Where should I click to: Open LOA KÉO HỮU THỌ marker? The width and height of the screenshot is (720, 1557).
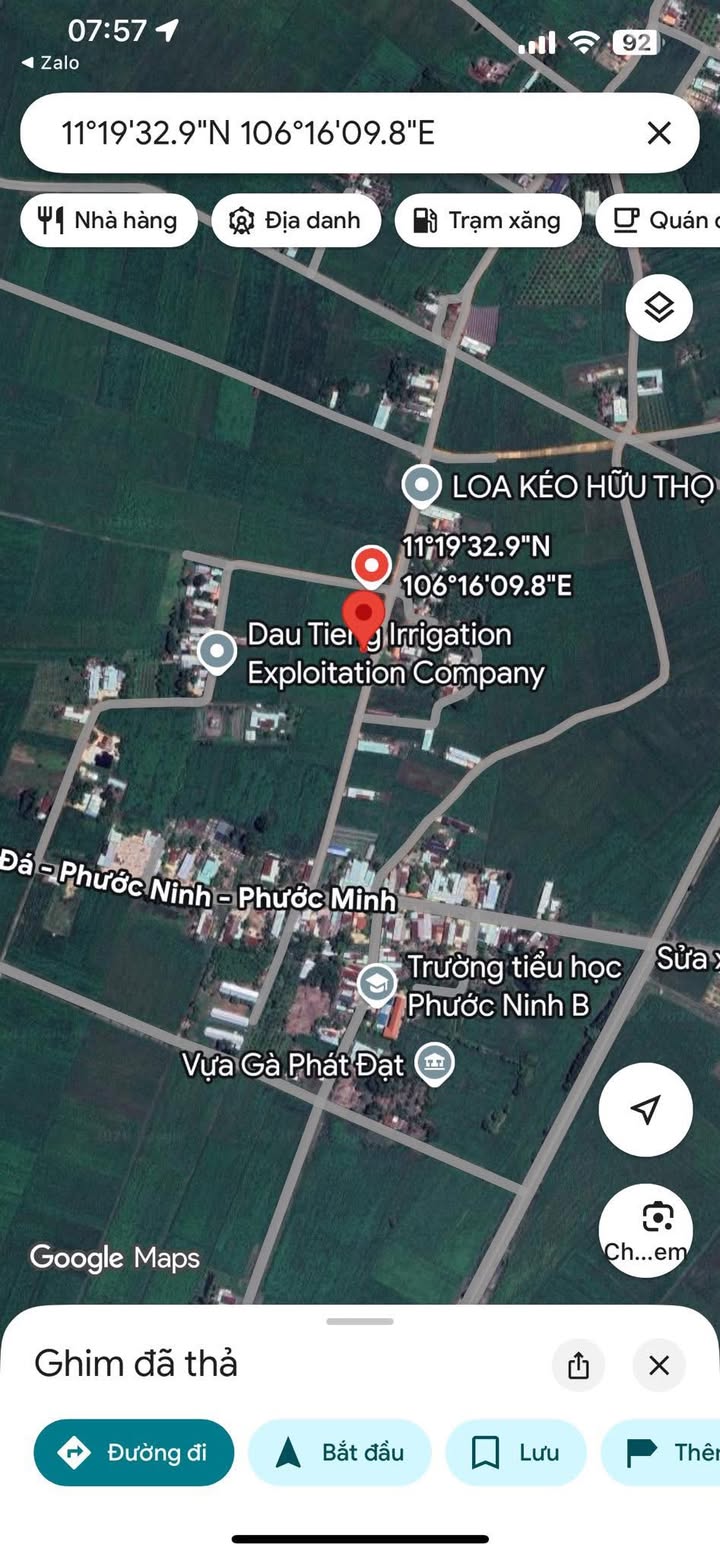pos(422,486)
